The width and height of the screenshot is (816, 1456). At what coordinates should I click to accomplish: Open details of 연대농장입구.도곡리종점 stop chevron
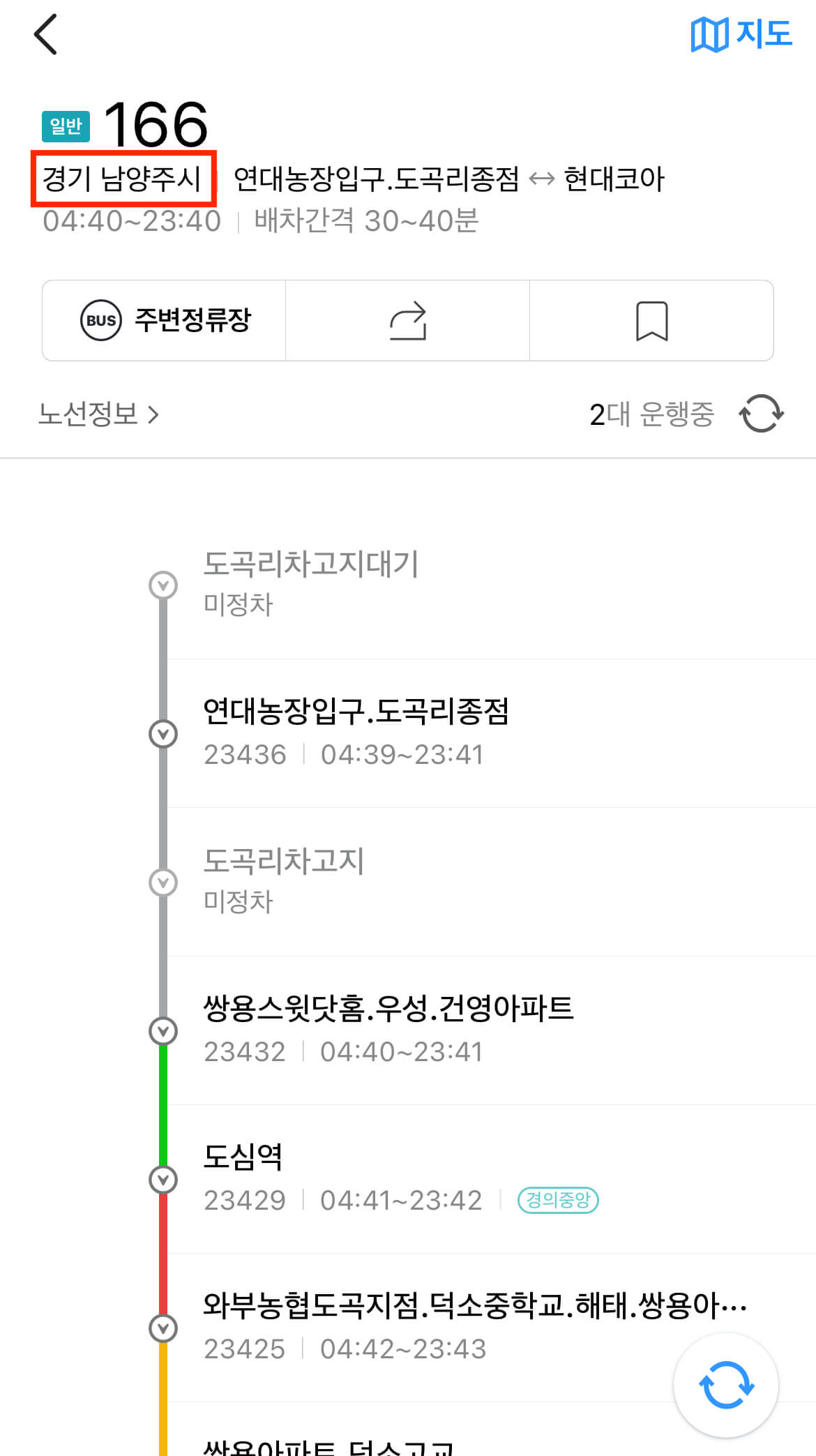coord(163,733)
